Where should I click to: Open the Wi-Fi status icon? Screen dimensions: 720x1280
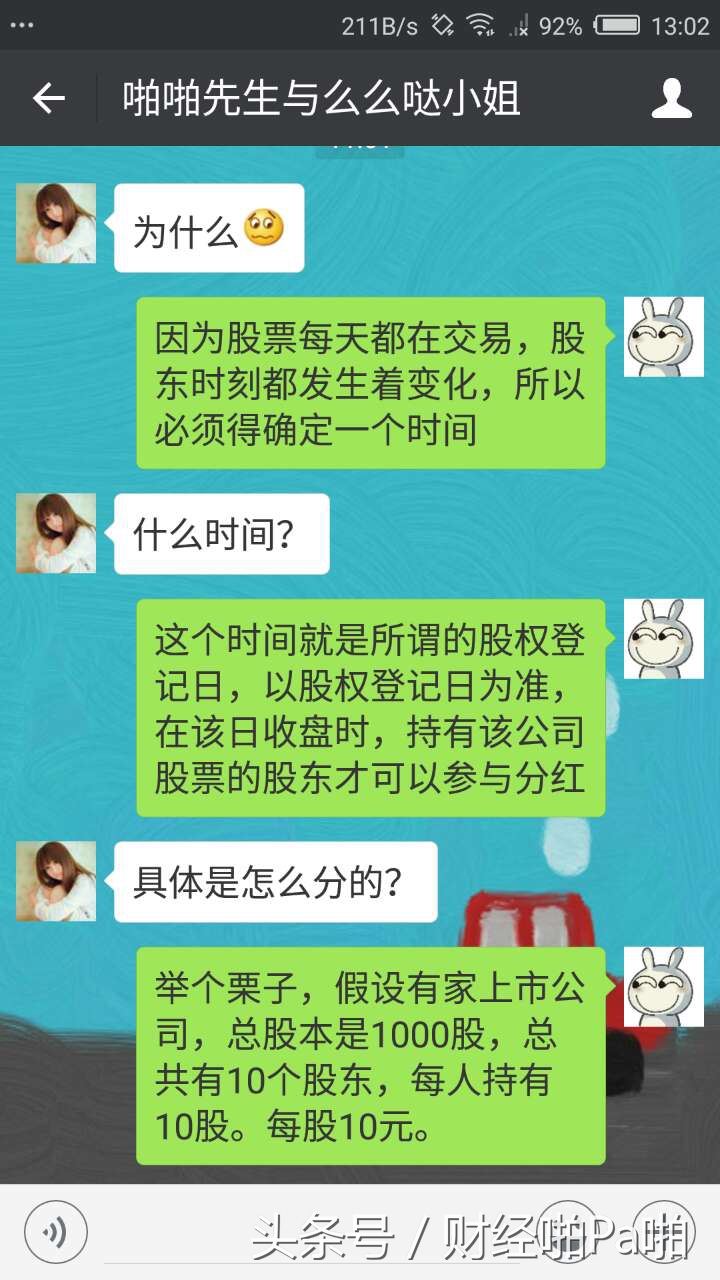[479, 25]
